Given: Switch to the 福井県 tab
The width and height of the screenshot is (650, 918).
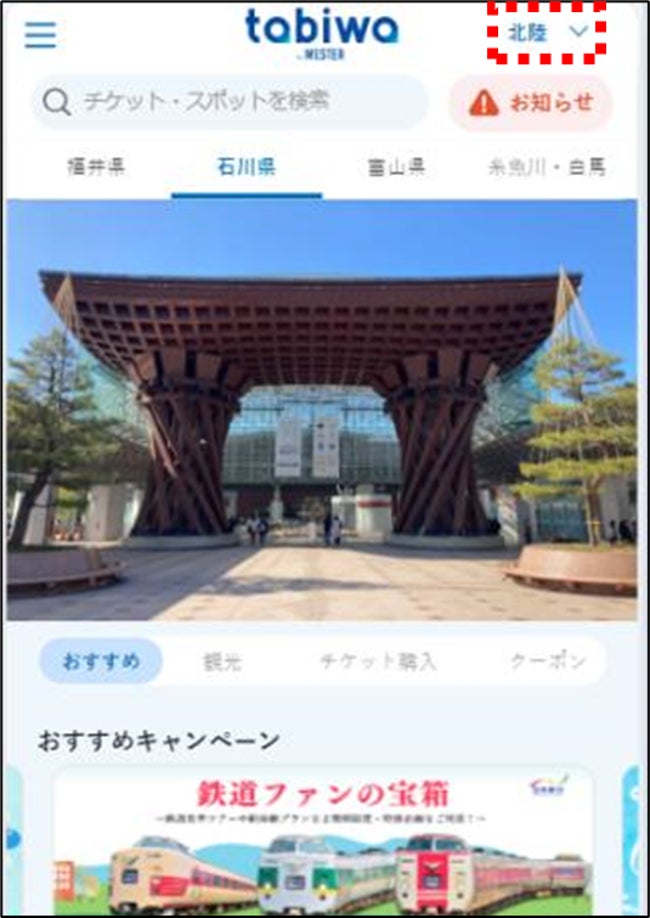Looking at the screenshot, I should coord(96,167).
